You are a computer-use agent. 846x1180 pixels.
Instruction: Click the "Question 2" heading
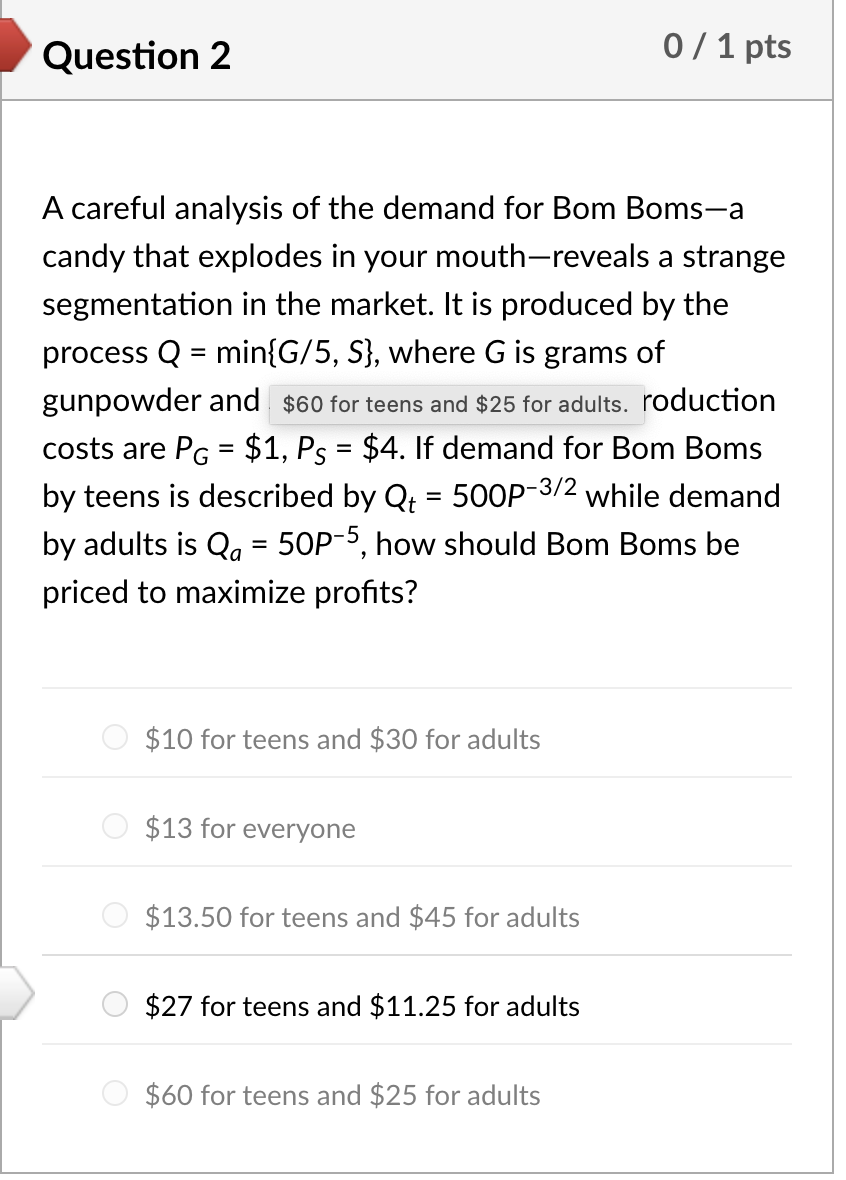tap(138, 56)
